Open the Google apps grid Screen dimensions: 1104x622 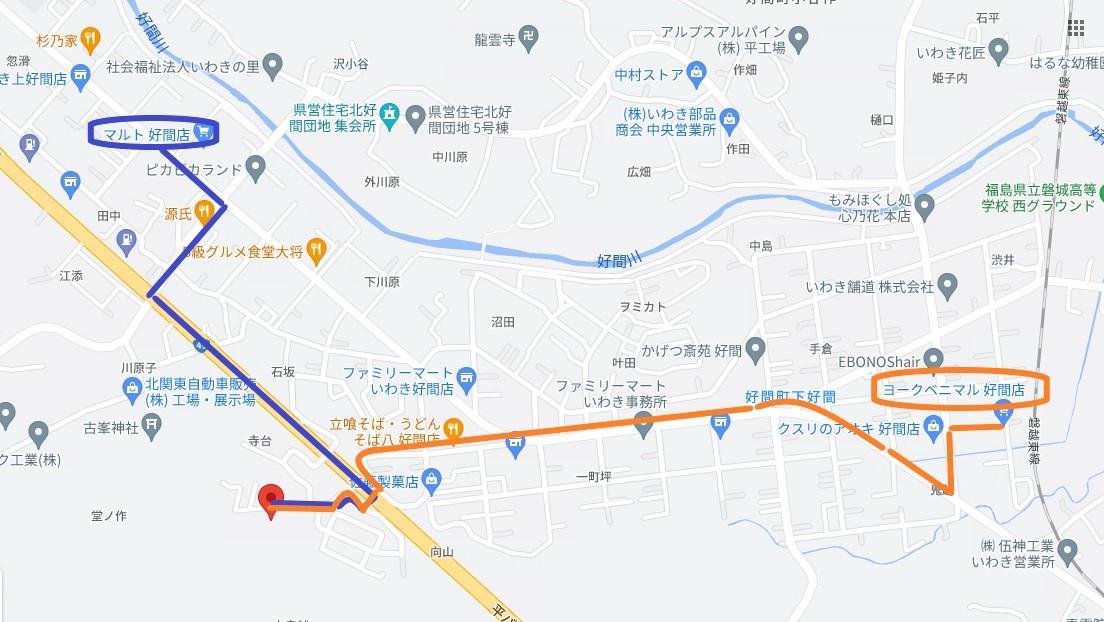pyautogui.click(x=1076, y=27)
